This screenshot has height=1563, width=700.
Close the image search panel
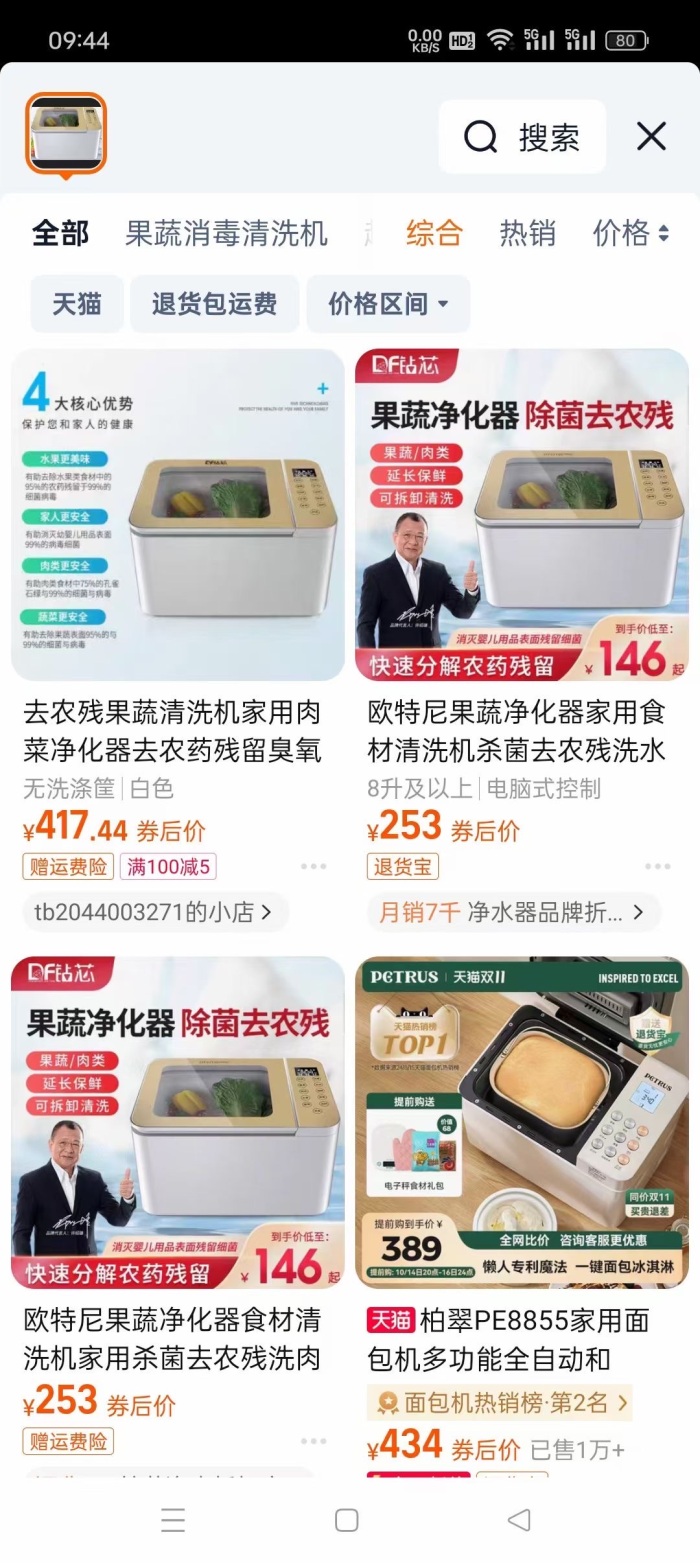pos(651,136)
